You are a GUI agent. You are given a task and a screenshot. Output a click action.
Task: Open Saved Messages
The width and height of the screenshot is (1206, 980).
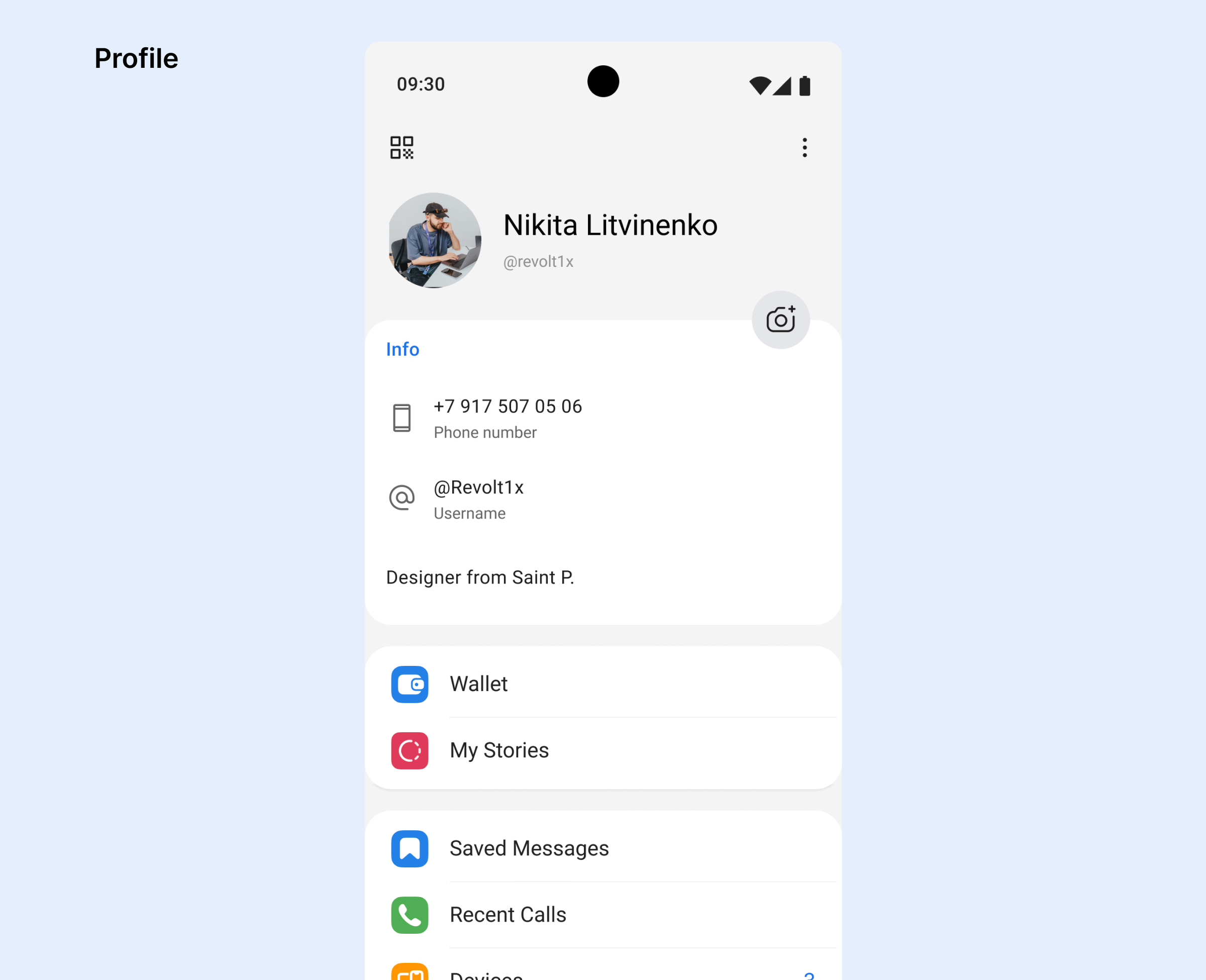click(602, 848)
